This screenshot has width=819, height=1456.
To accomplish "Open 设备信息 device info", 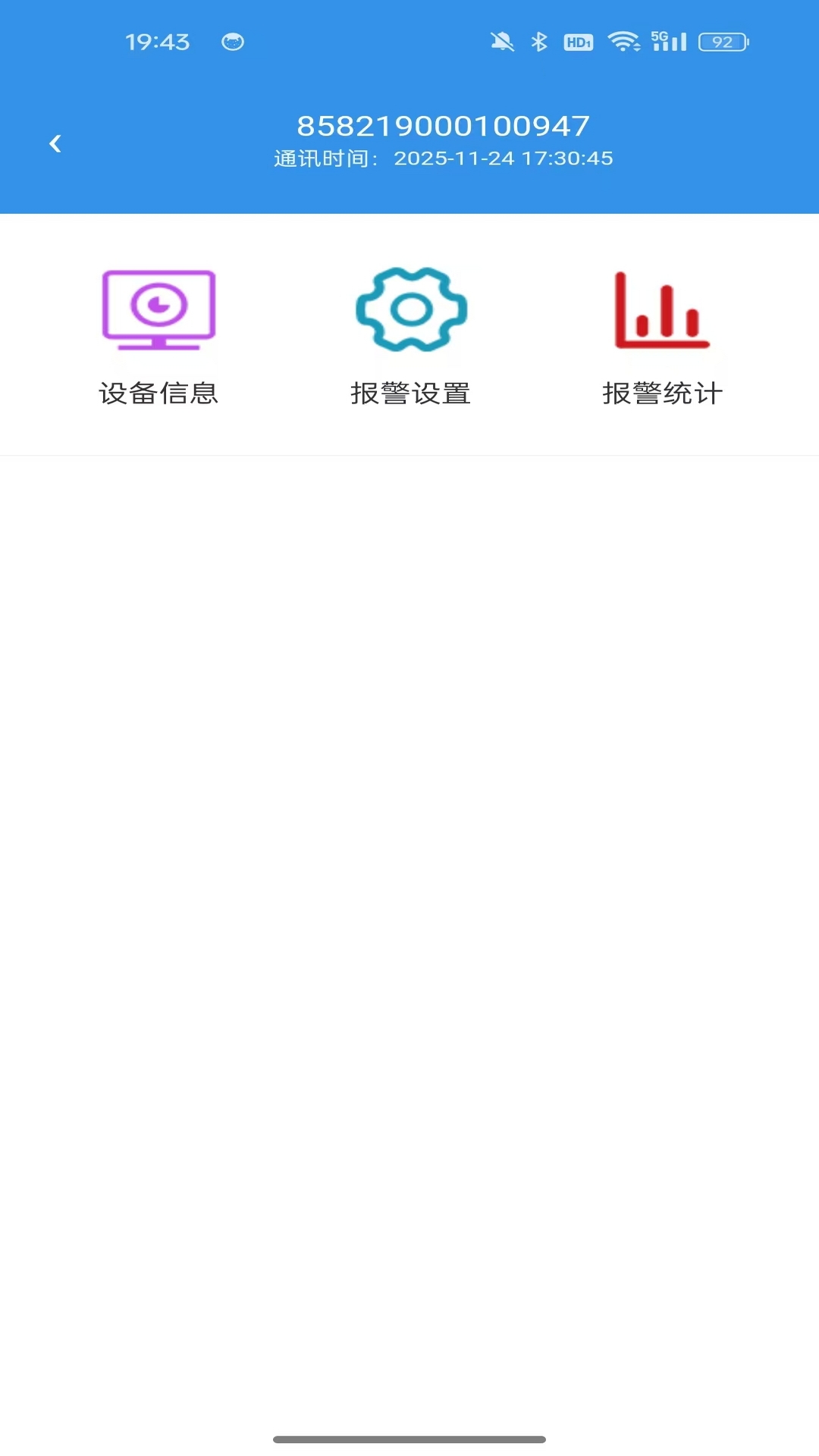I will tap(159, 335).
